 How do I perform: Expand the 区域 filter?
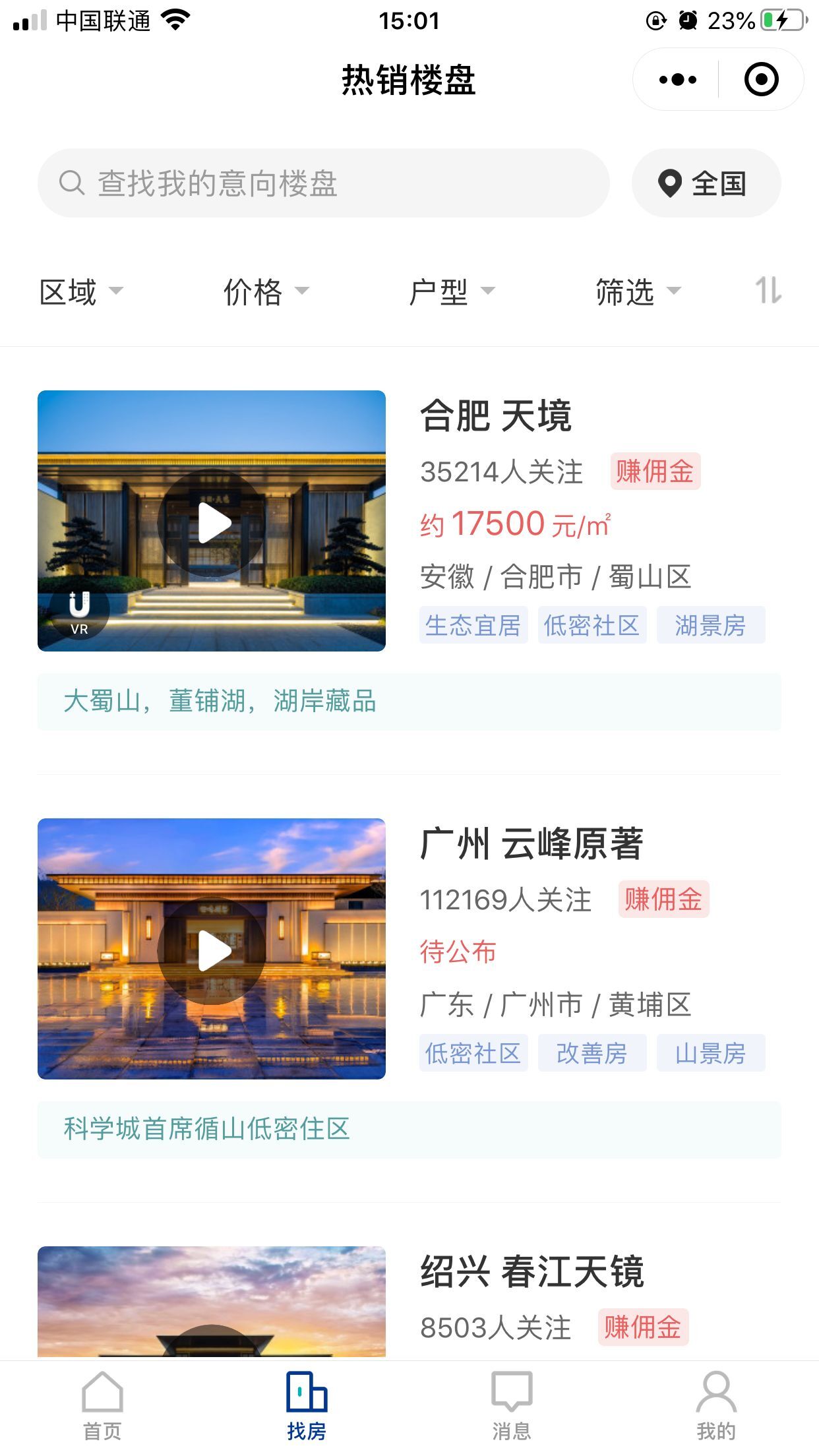tap(80, 292)
